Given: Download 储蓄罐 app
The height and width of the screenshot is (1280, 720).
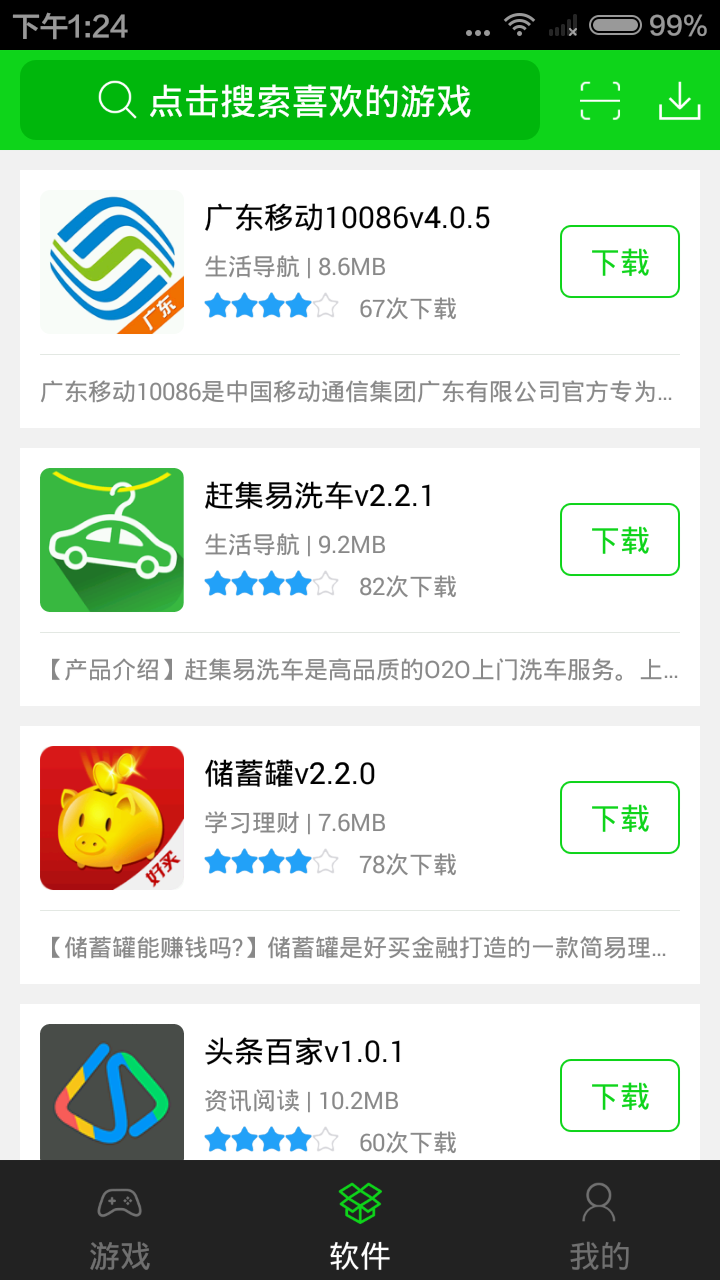Looking at the screenshot, I should 619,818.
